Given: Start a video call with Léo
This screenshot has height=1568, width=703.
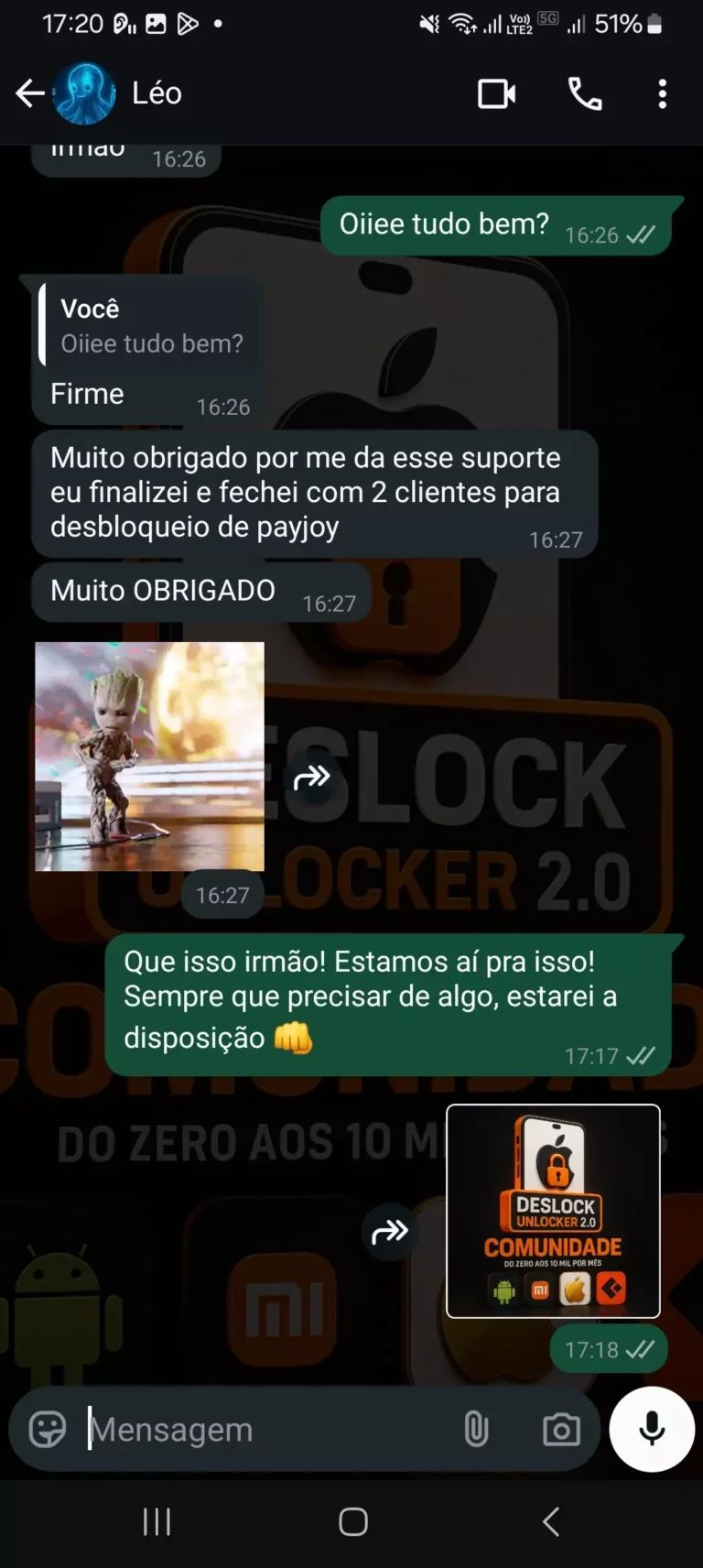Looking at the screenshot, I should pos(496,93).
